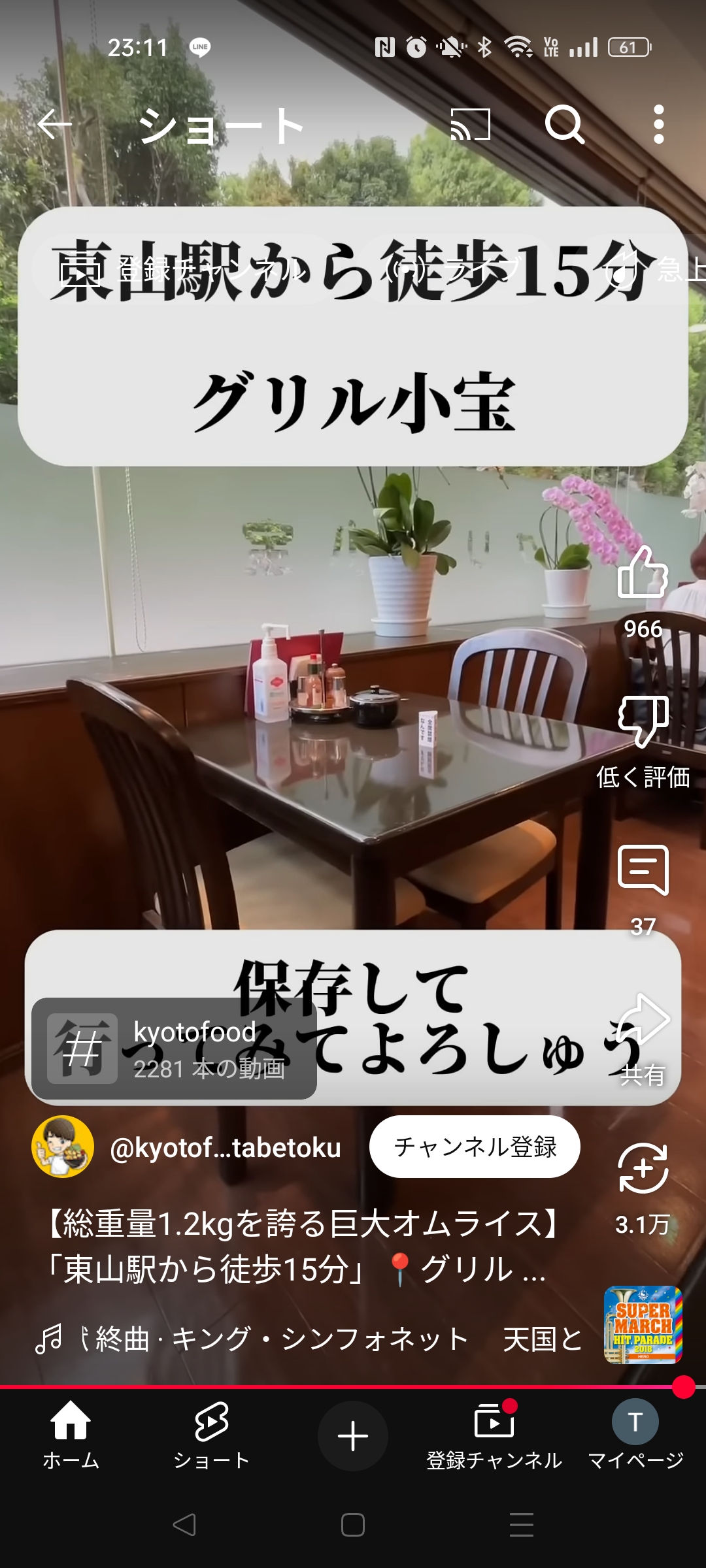This screenshot has width=706, height=1568.
Task: Open the kyotofood hashtag chip
Action: [x=174, y=1049]
